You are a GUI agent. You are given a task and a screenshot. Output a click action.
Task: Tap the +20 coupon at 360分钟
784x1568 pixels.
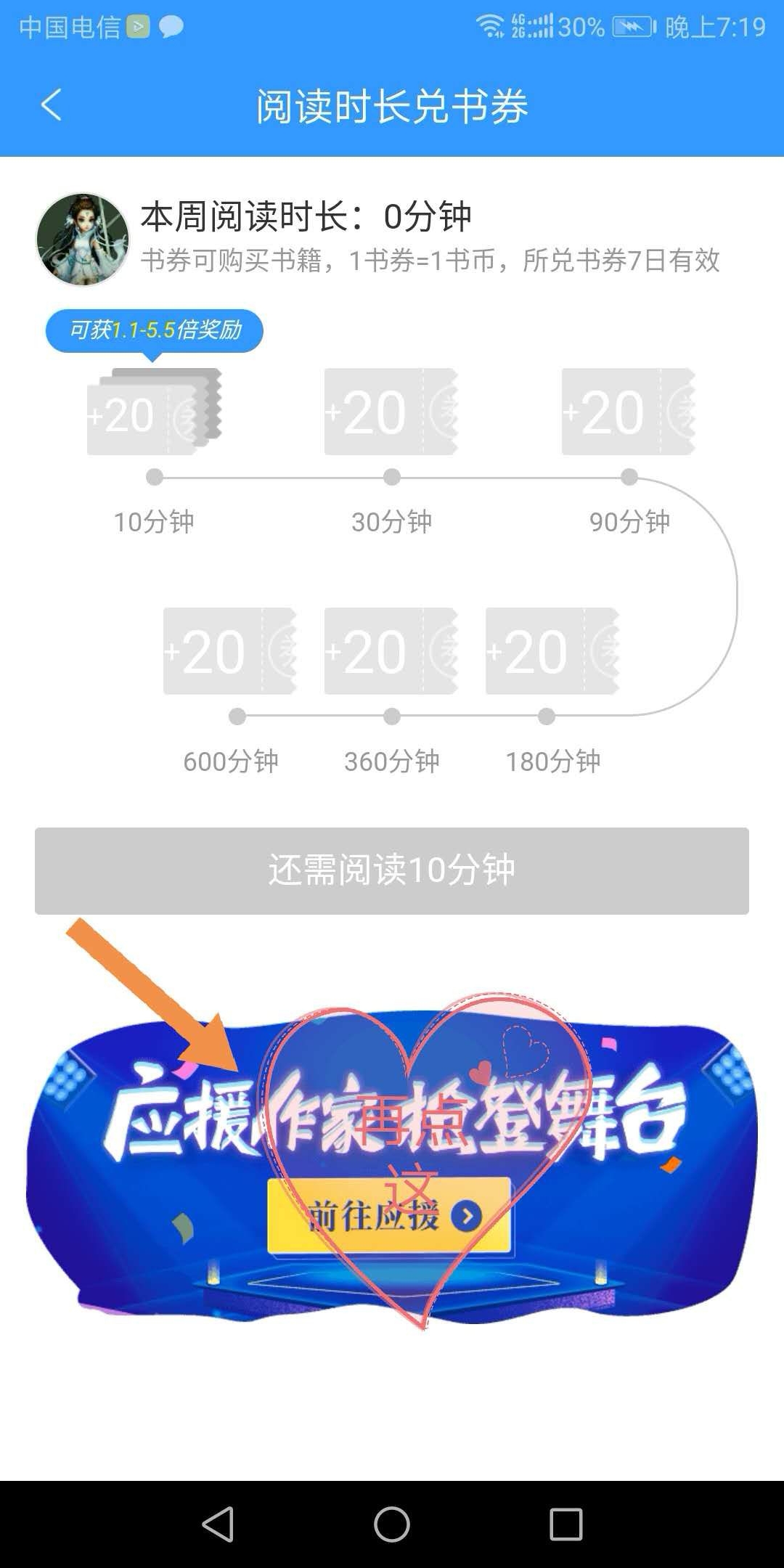(x=391, y=651)
